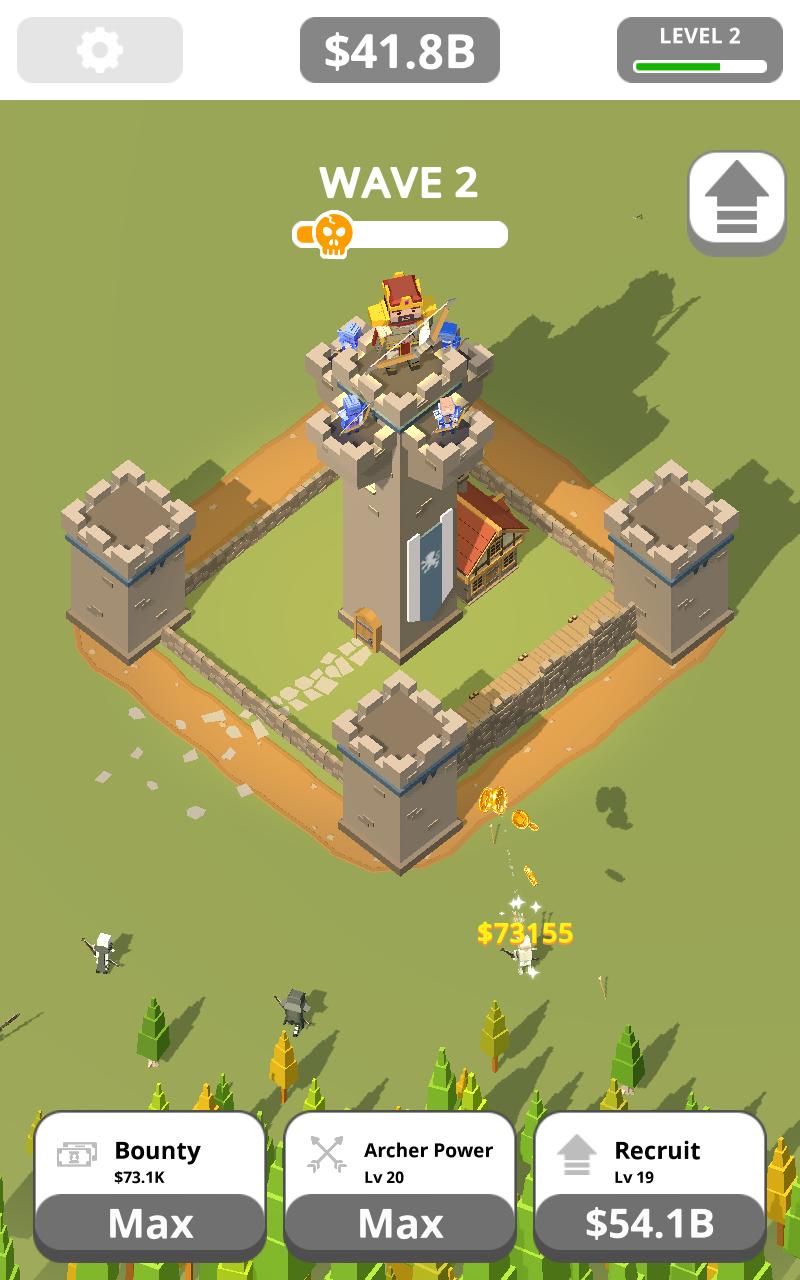Screen dimensions: 800x1280
Task: Buy Recruit upgrade for $54.1B
Action: pyautogui.click(x=650, y=1222)
